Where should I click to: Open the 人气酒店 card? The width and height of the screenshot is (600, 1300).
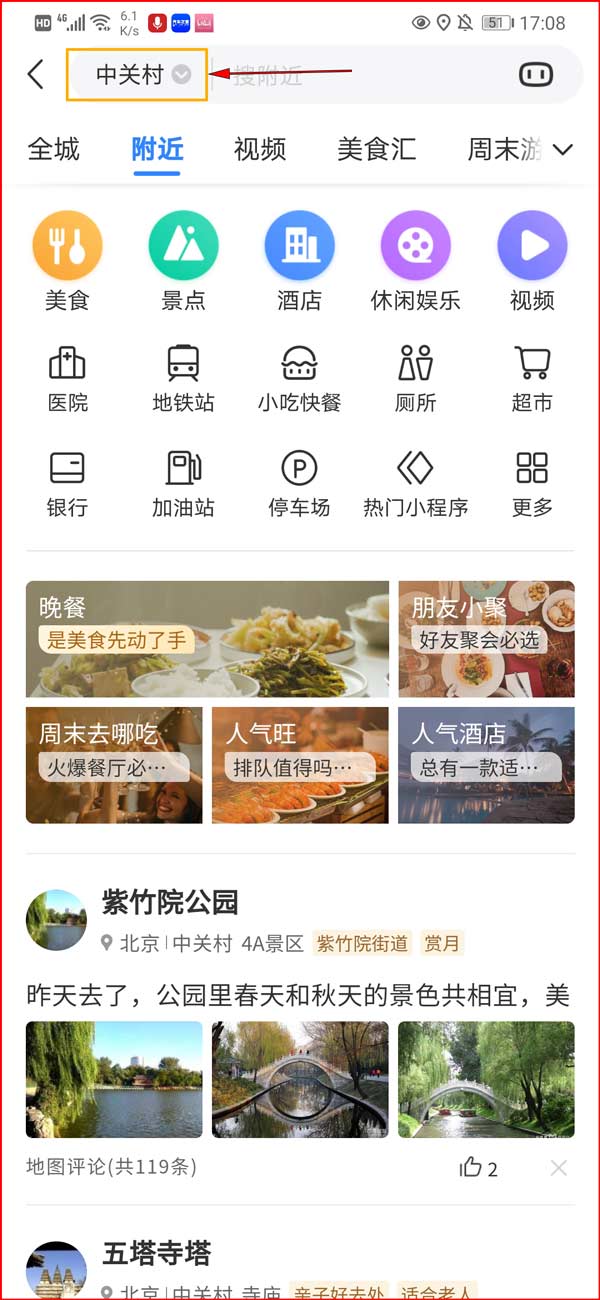click(486, 765)
